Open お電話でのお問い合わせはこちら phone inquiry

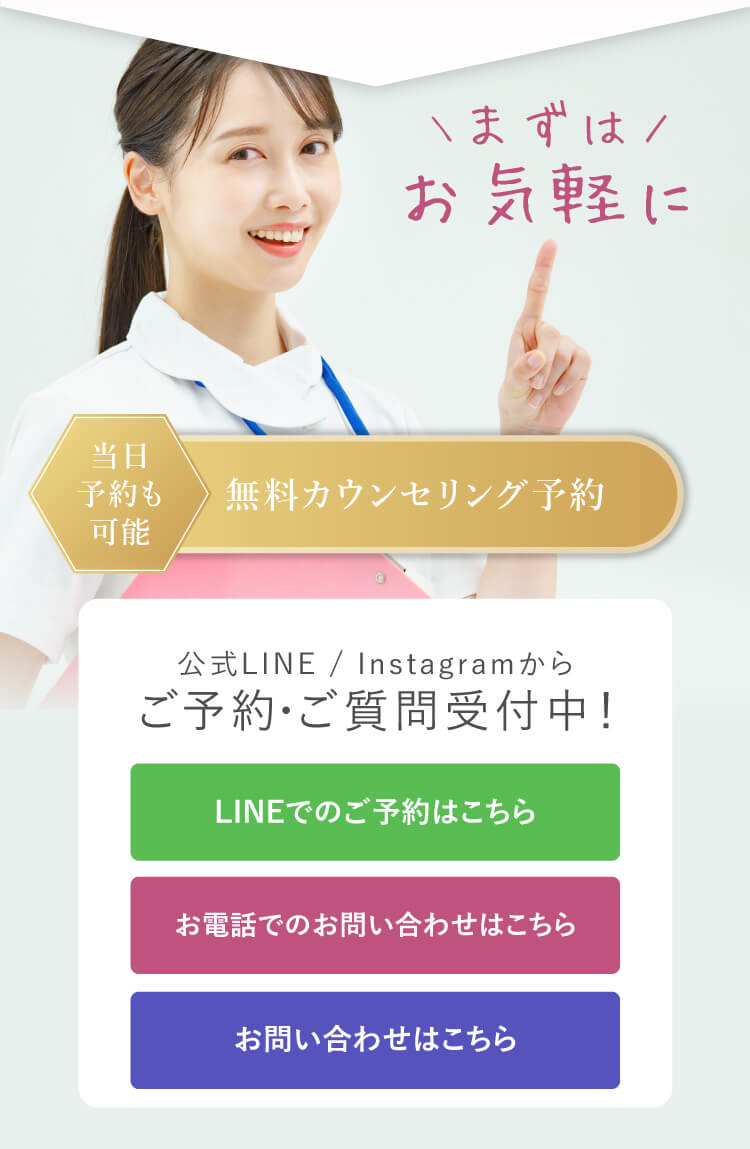tap(375, 925)
